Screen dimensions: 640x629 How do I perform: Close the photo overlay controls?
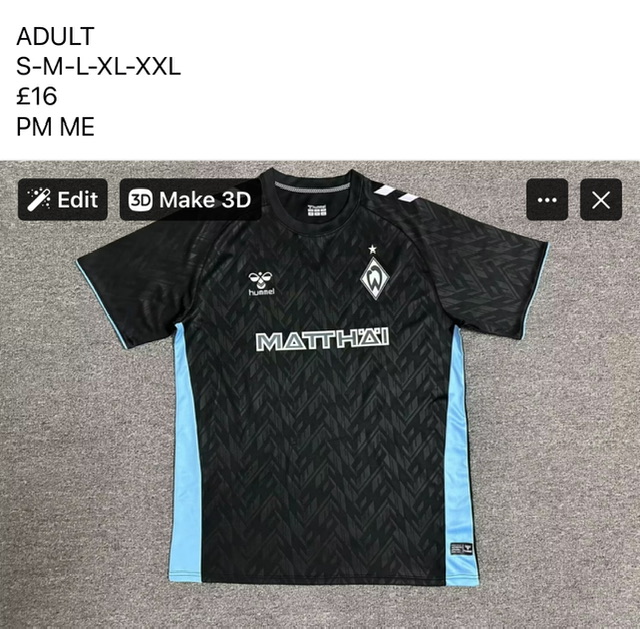click(600, 199)
